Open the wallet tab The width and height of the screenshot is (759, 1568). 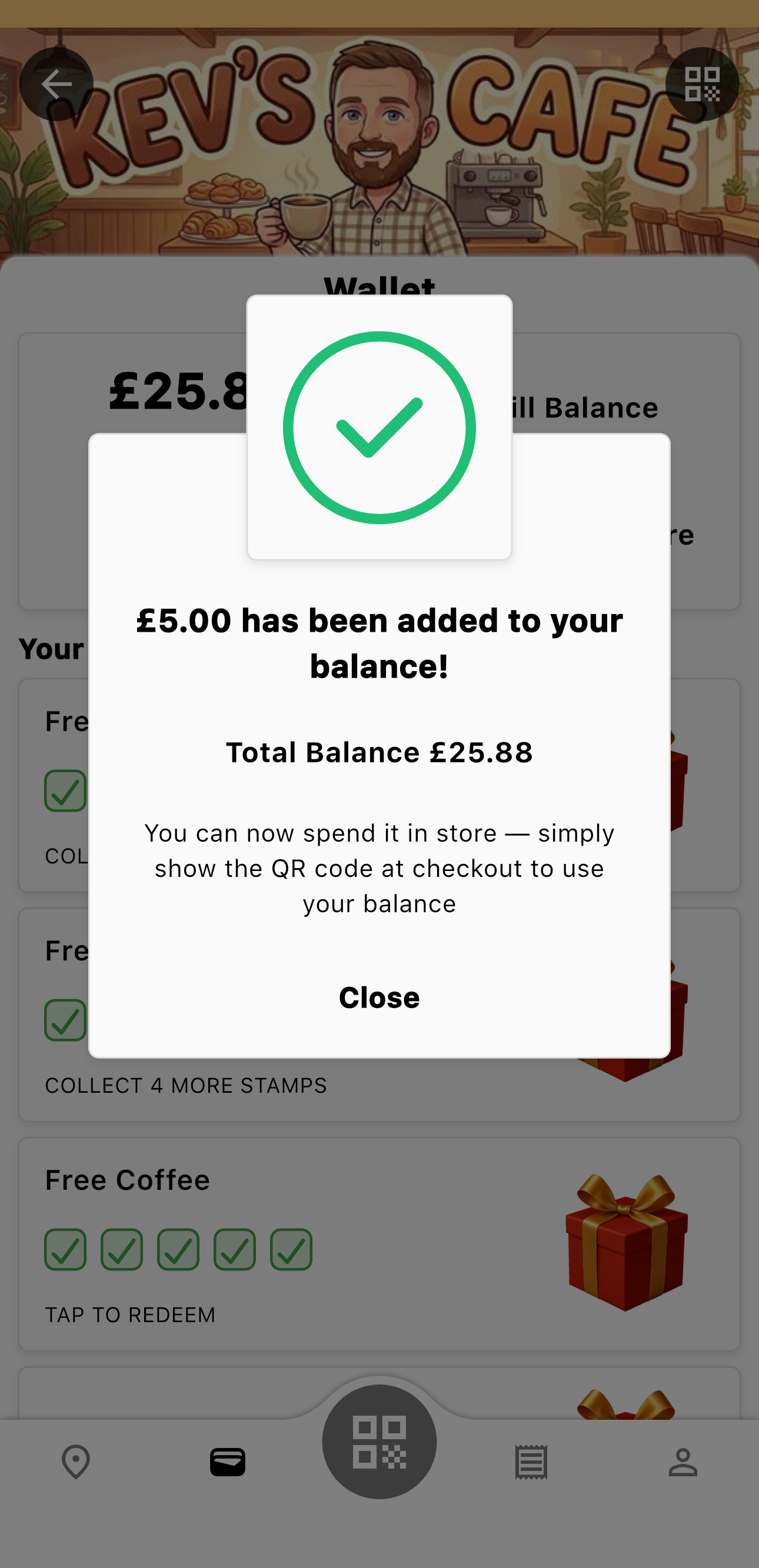[227, 1462]
